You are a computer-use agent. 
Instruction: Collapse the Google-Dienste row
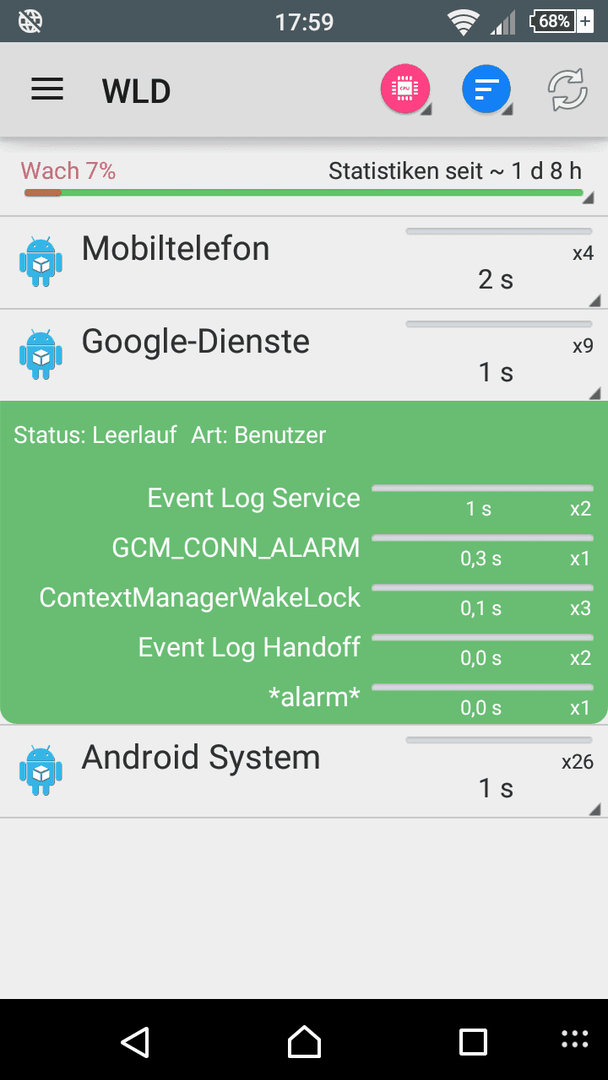click(304, 355)
